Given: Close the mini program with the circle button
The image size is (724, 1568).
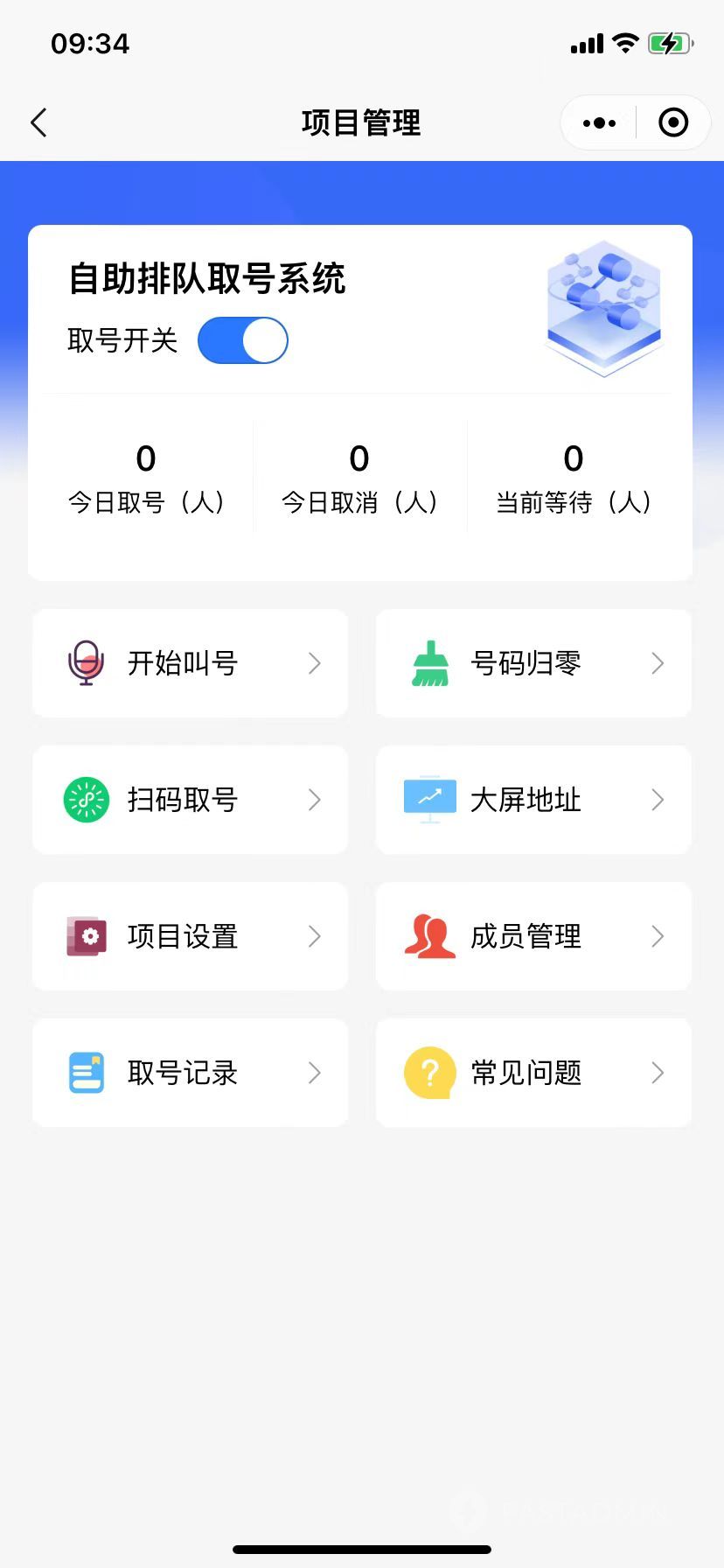Looking at the screenshot, I should (672, 123).
